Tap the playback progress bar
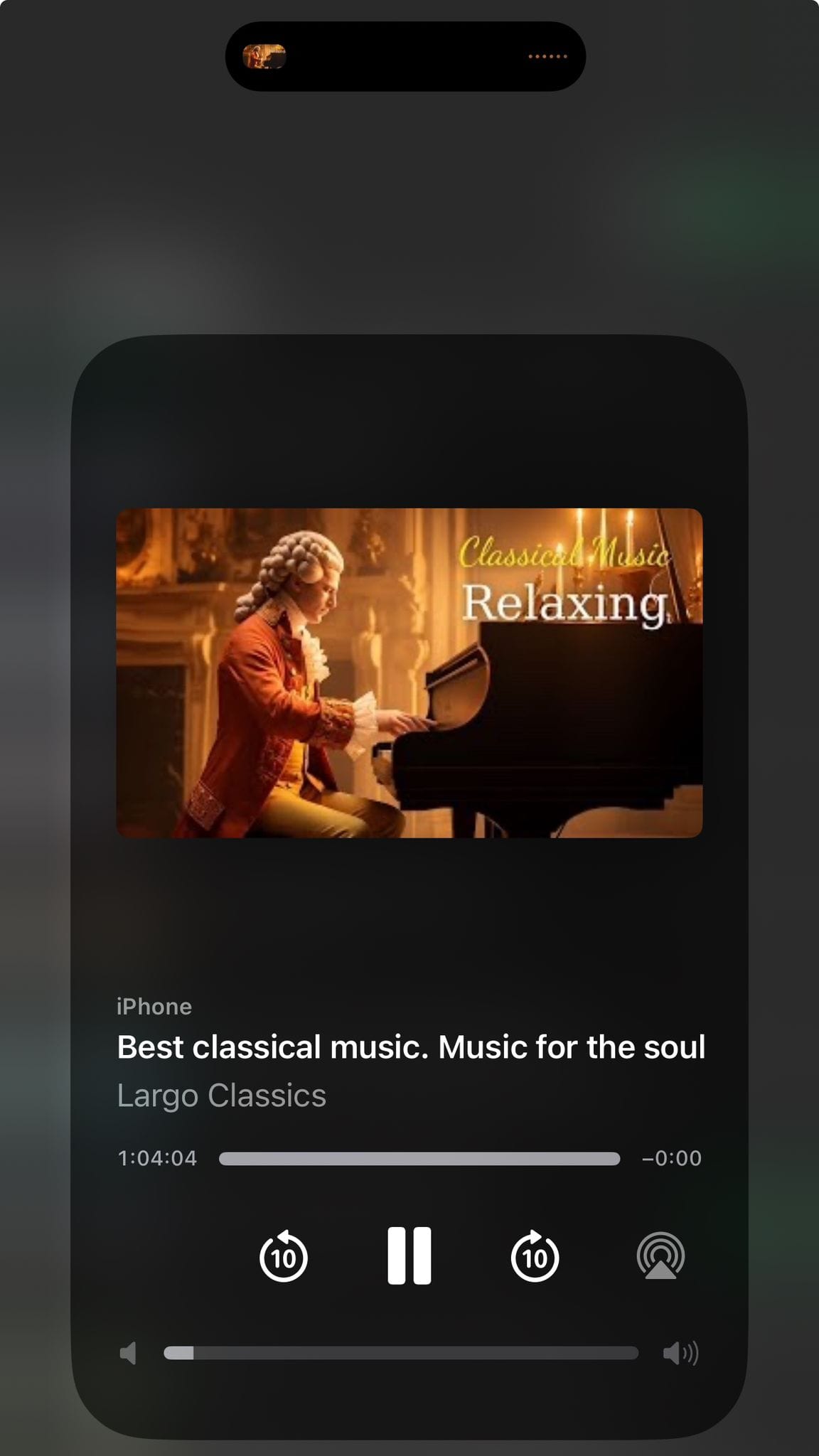Screen dimensions: 819x1456 click(419, 1159)
